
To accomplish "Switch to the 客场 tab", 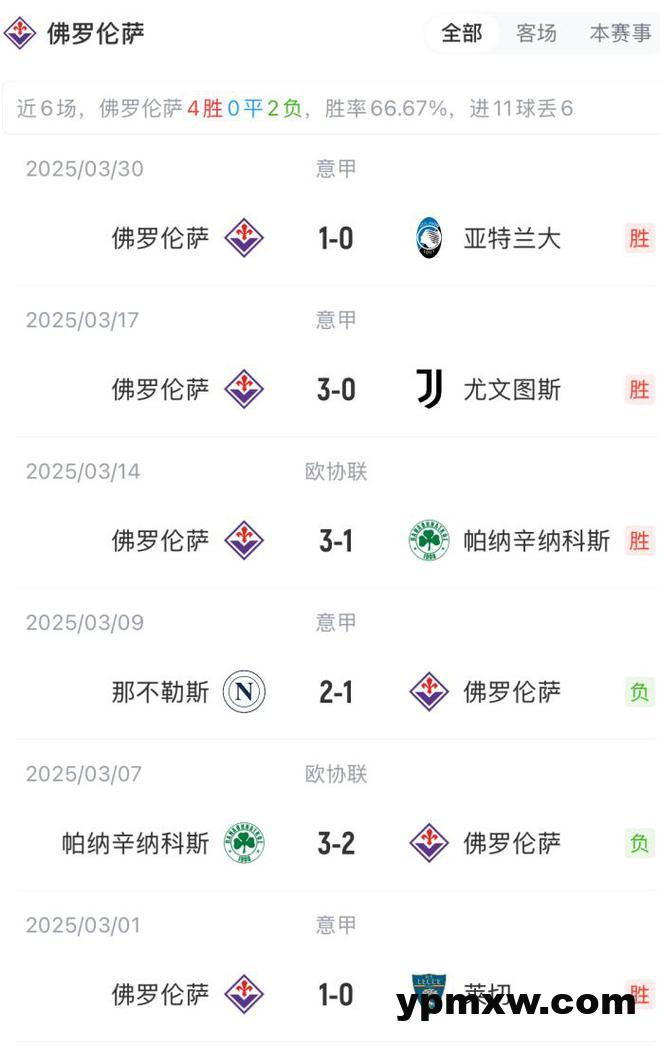I will 536,33.
